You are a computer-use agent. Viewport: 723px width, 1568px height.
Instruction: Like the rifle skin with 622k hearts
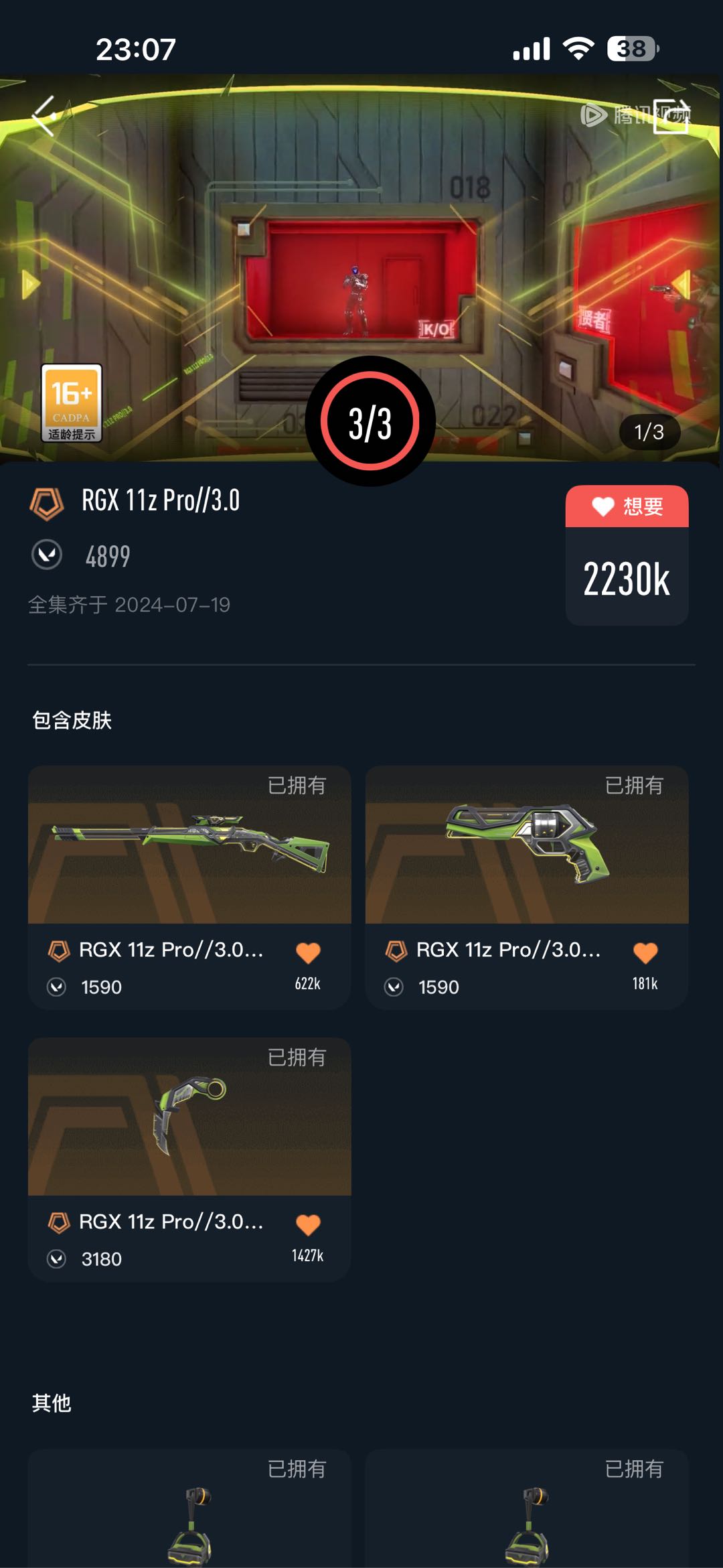coord(308,952)
